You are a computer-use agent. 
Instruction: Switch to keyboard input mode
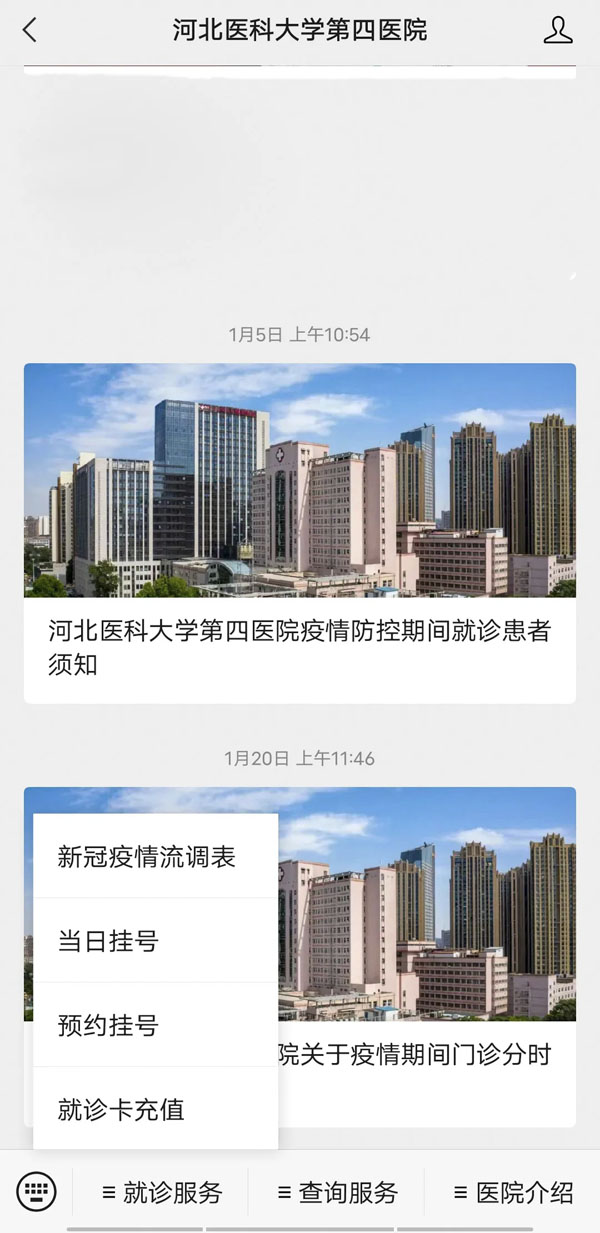point(37,1191)
